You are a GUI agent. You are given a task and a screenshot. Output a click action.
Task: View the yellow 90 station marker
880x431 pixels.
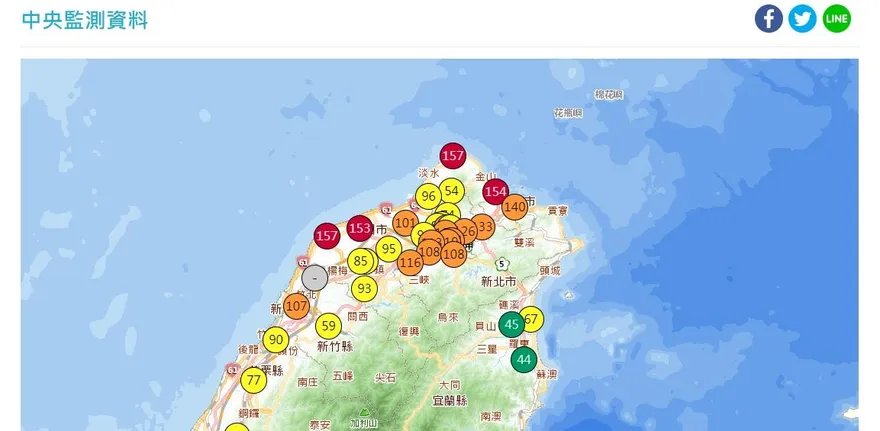point(277,340)
